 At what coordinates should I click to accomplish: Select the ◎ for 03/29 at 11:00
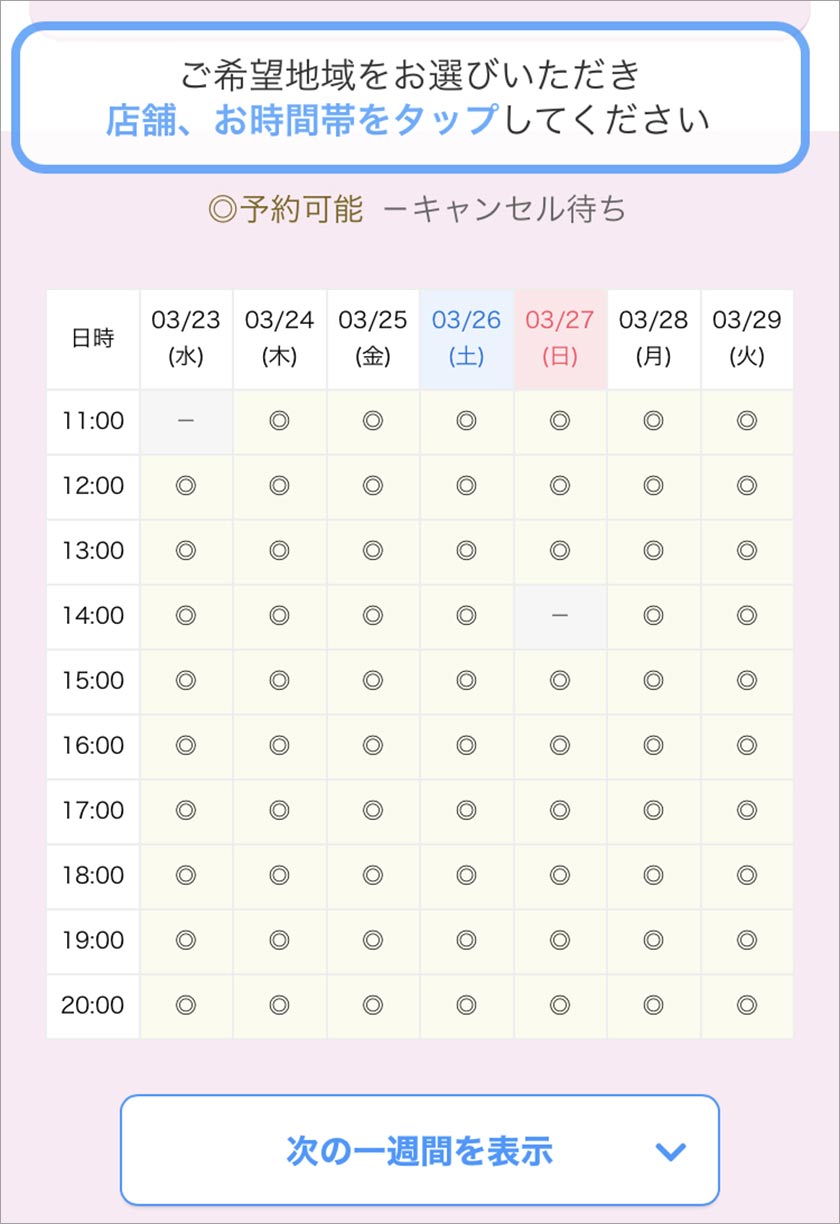click(x=747, y=421)
